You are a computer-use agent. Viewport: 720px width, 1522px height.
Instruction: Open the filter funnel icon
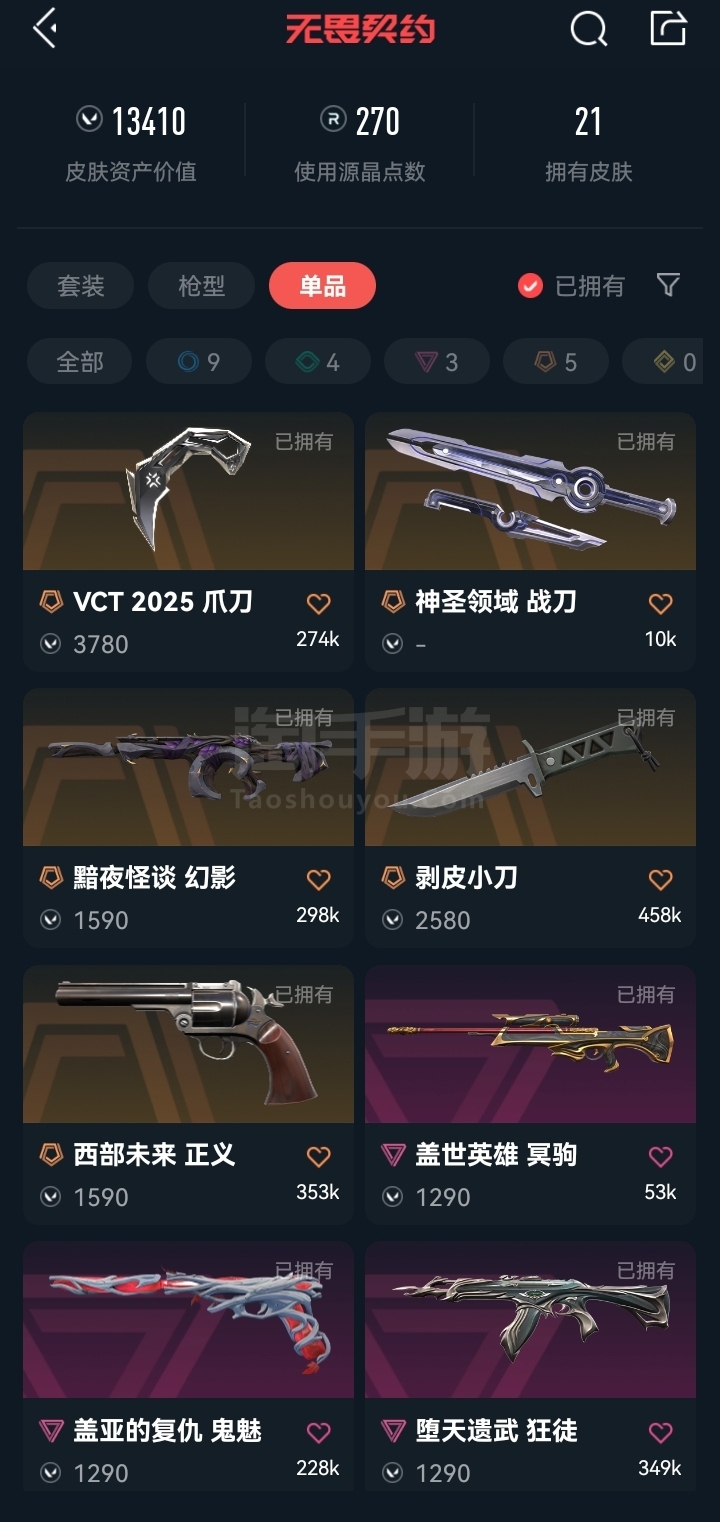click(668, 286)
